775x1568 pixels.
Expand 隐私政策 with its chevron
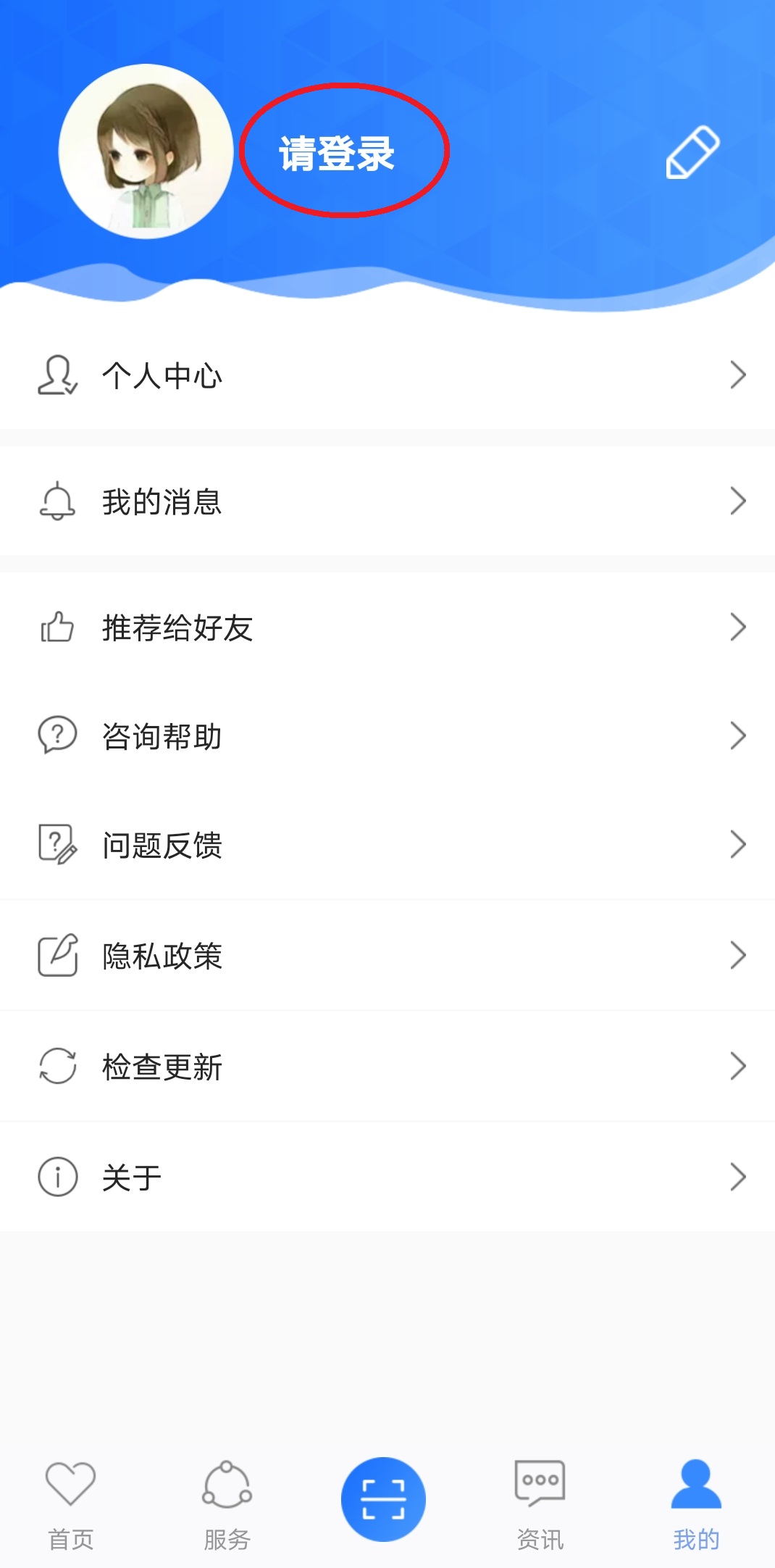(739, 956)
